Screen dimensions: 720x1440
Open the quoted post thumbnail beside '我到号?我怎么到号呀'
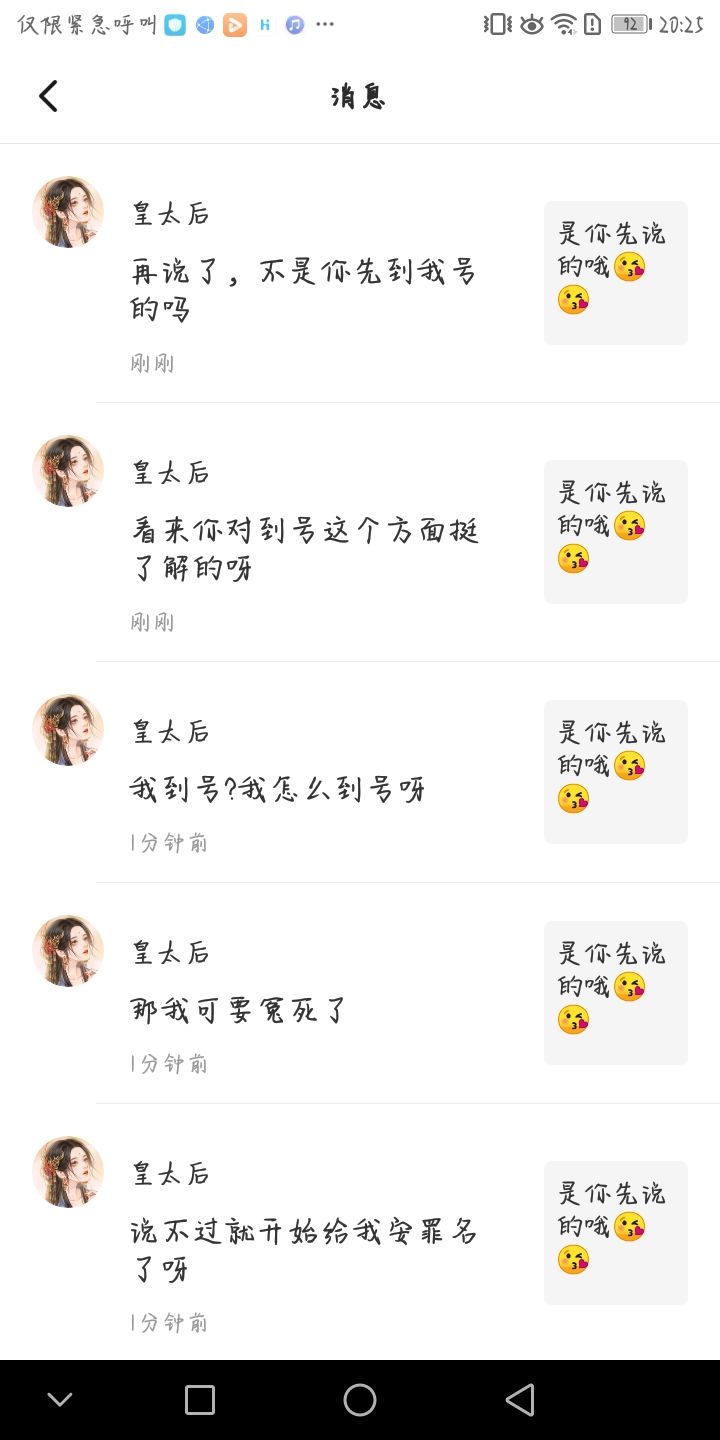615,771
